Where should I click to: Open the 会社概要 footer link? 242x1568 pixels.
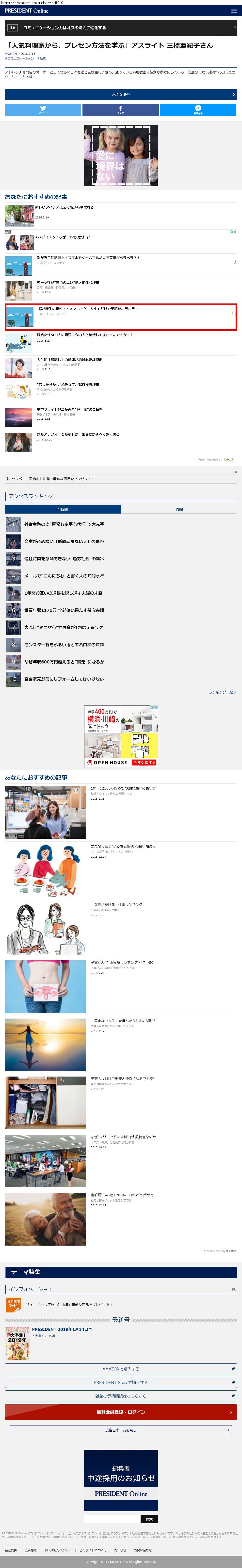[x=11, y=1550]
